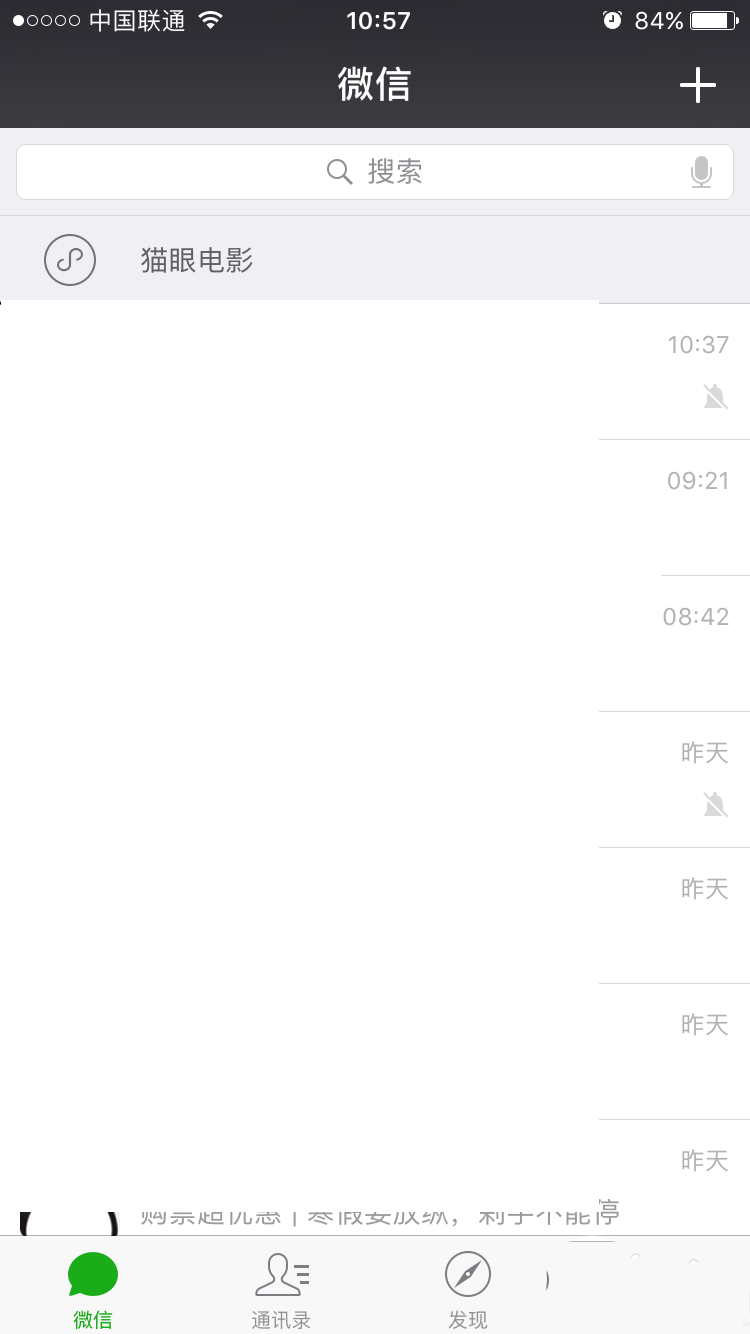Activate voice search with the microphone icon

point(702,171)
